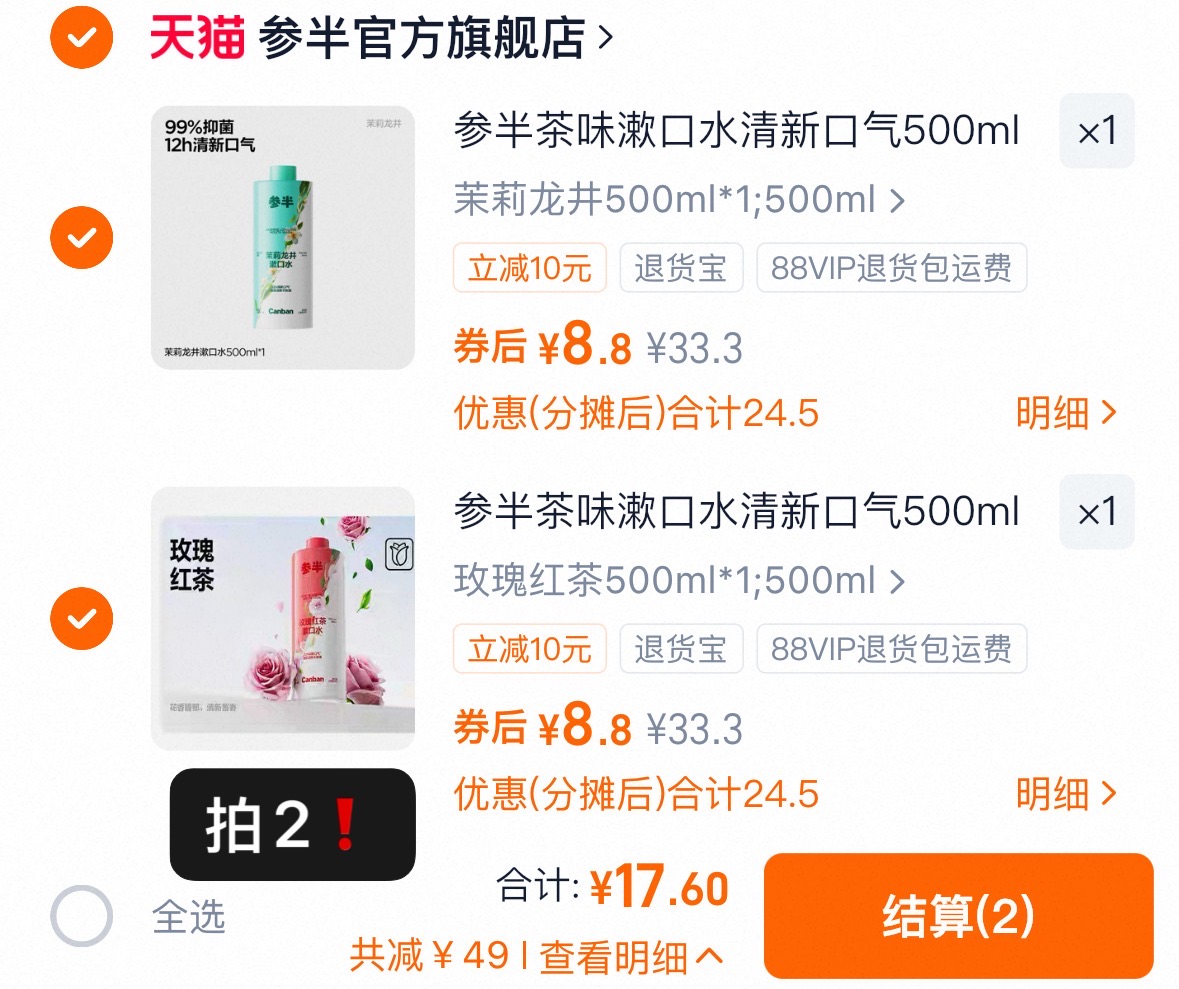Image resolution: width=1179 pixels, height=989 pixels.
Task: Proceed to checkout with 结算(2)
Action: click(x=958, y=915)
